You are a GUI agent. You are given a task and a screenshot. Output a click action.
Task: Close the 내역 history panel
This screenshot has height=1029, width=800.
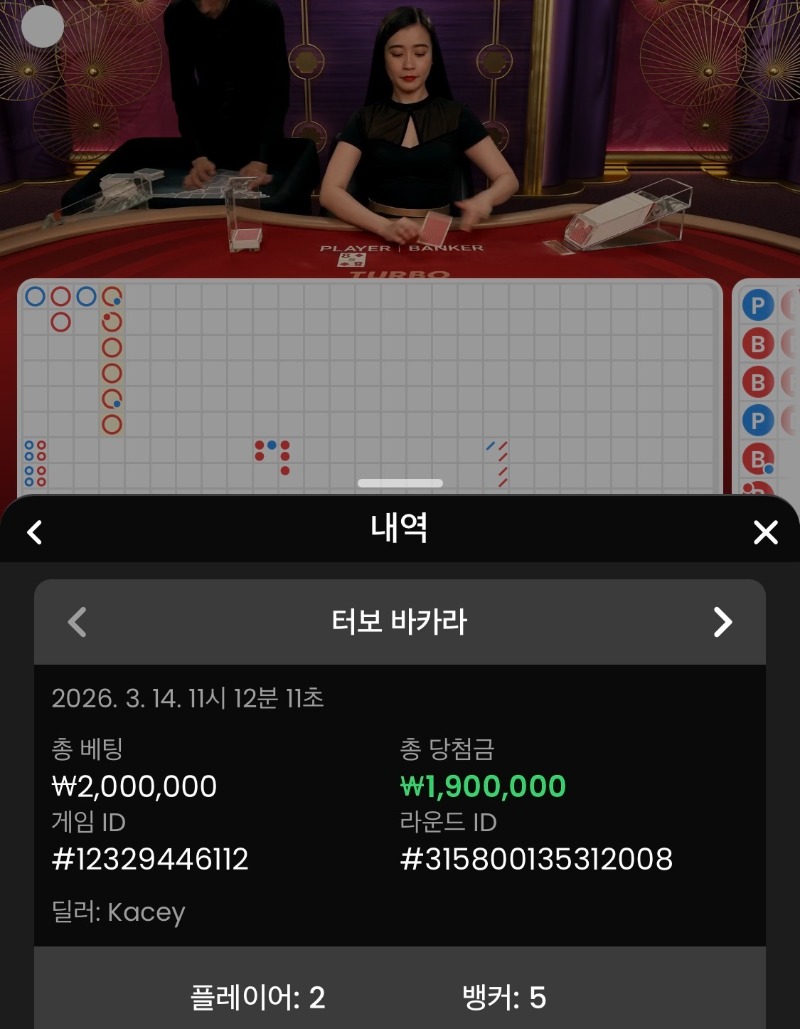click(765, 532)
